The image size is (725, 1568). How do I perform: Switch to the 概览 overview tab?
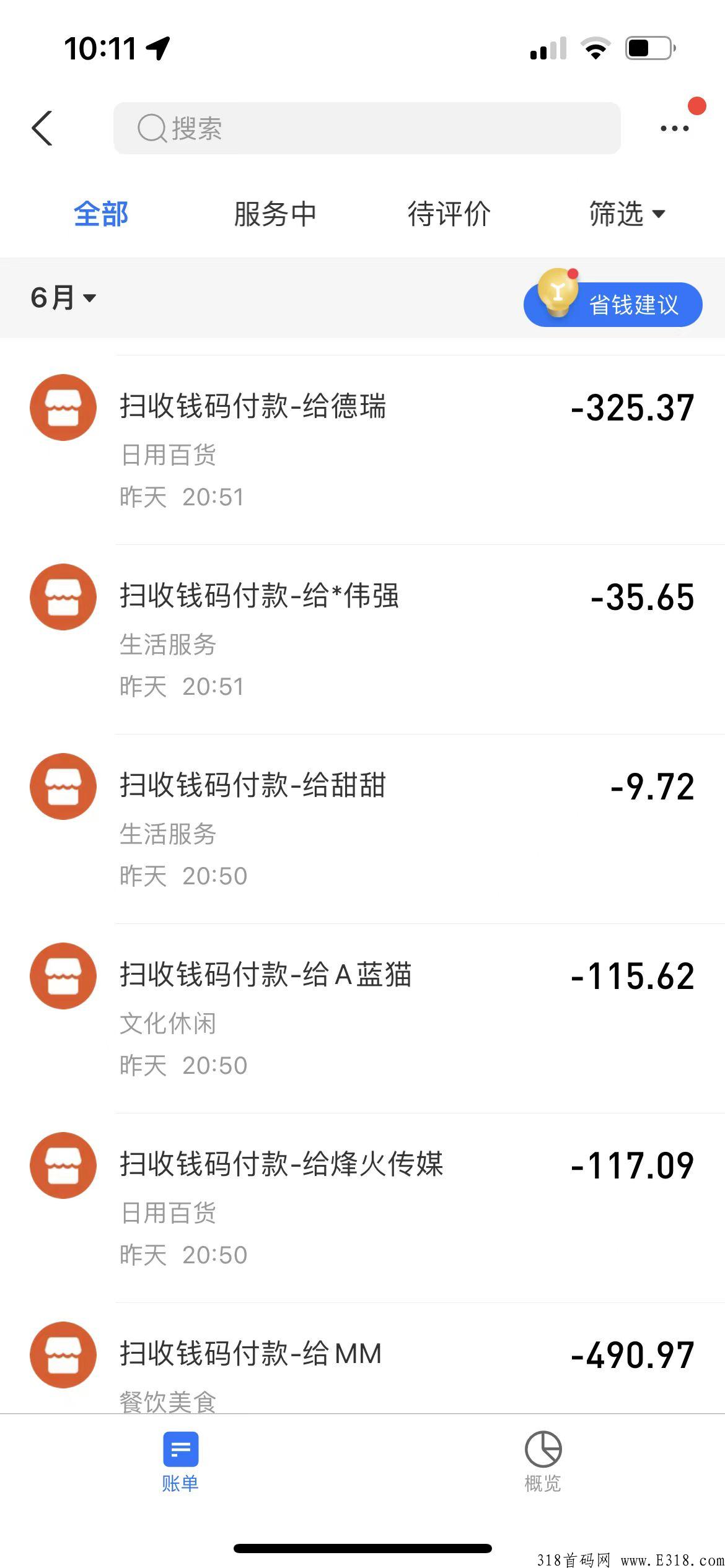543,1463
